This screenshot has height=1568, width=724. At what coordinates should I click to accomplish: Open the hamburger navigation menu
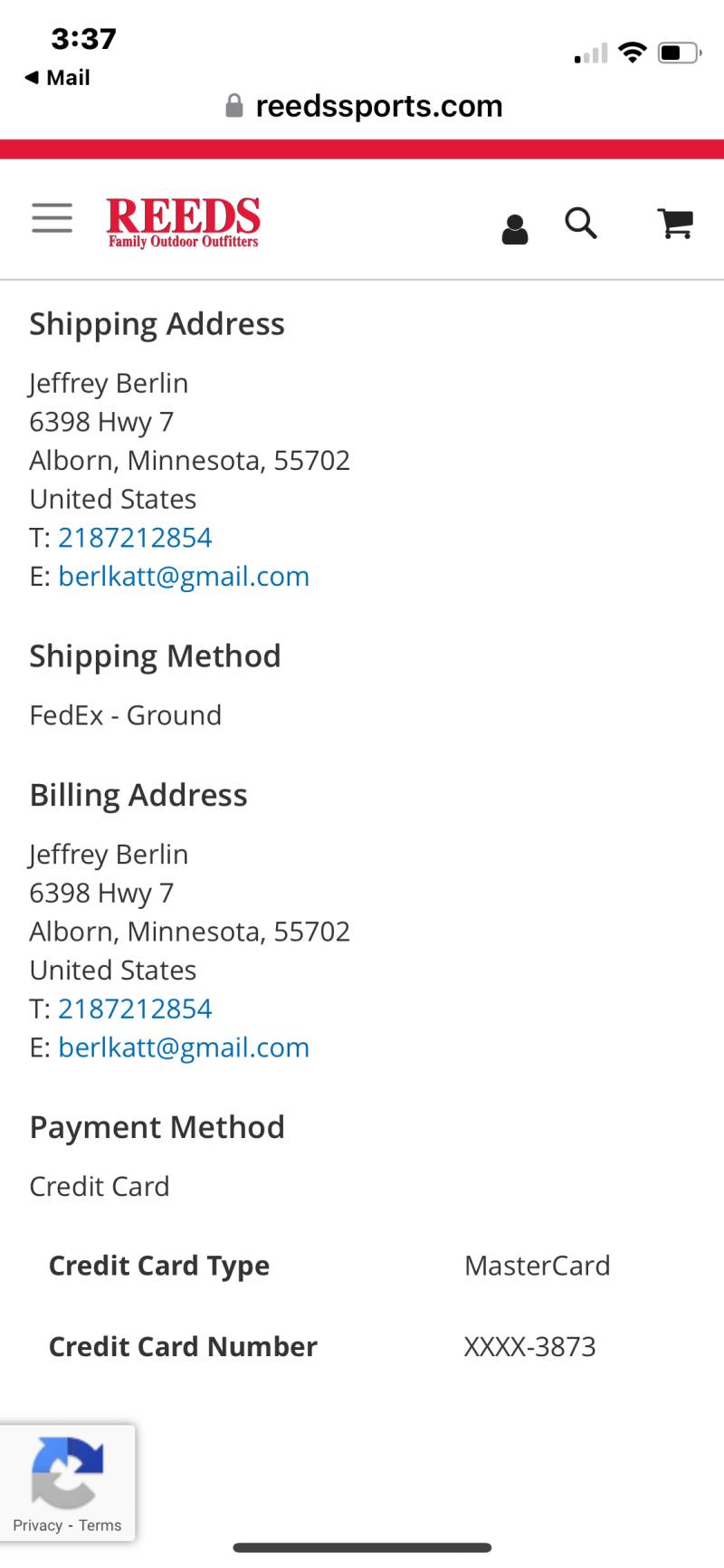[52, 218]
